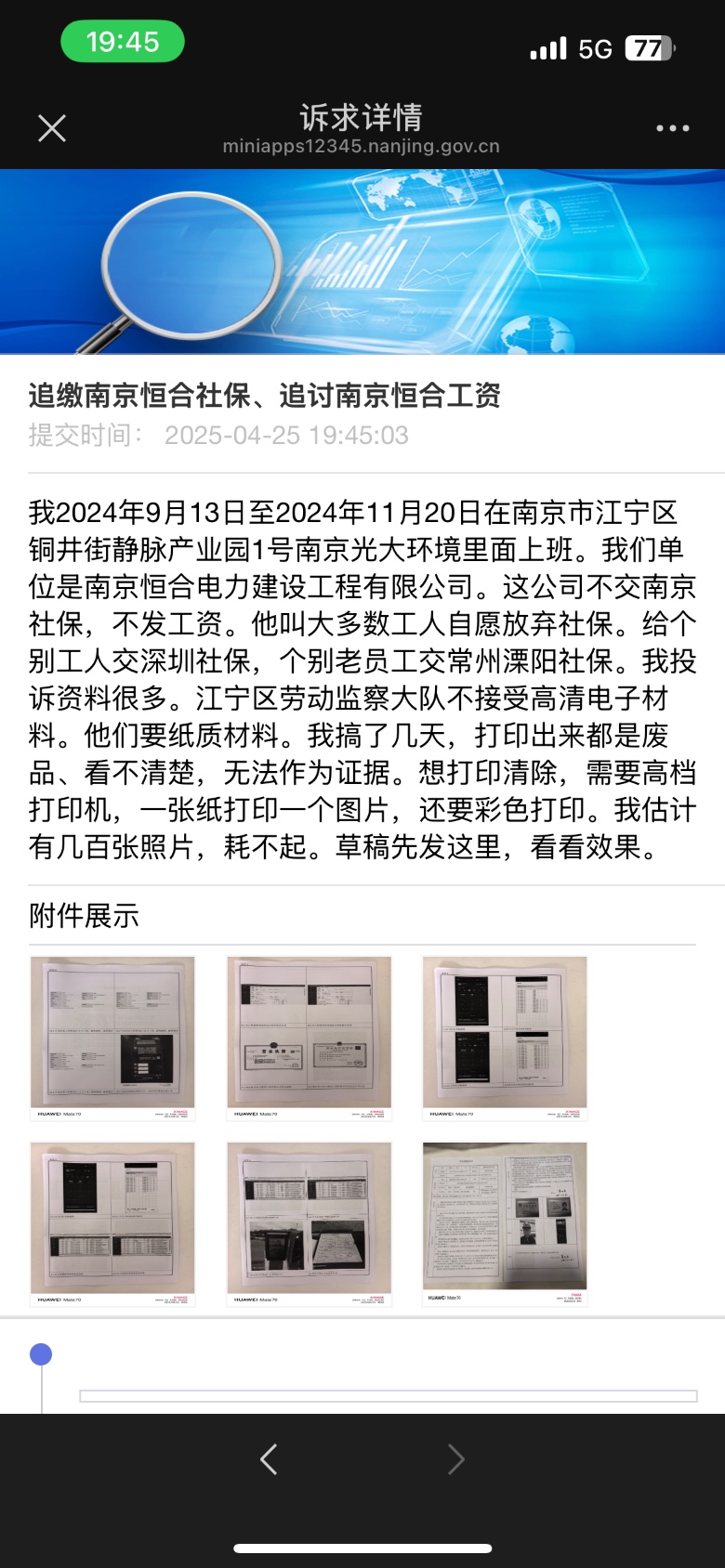View the second attachment with license scans

point(309,1038)
